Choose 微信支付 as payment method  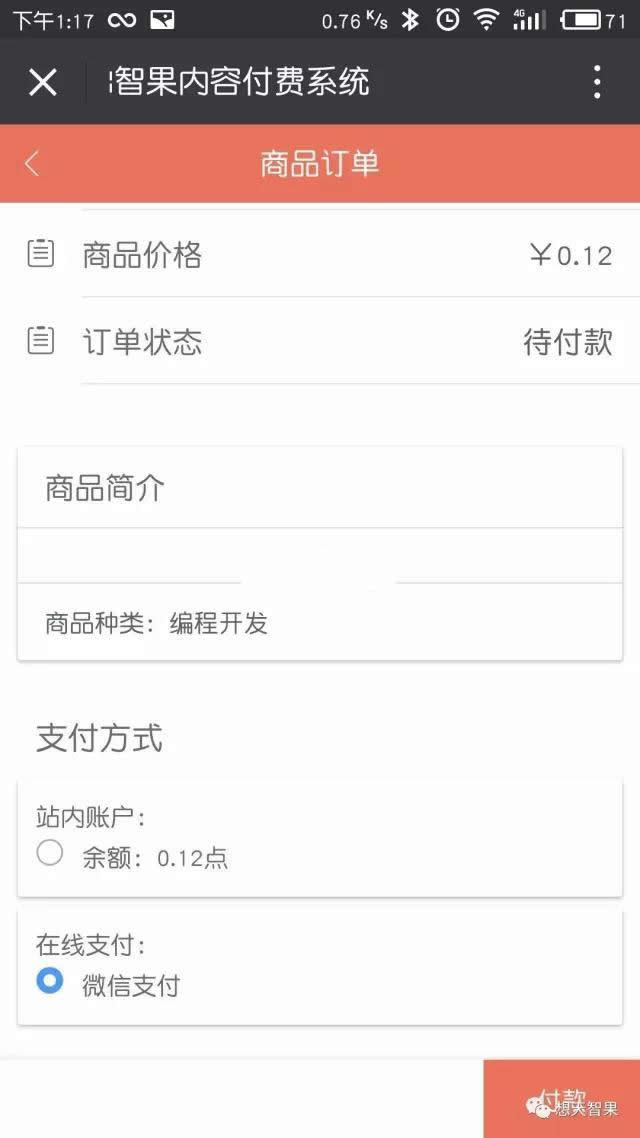tap(50, 981)
